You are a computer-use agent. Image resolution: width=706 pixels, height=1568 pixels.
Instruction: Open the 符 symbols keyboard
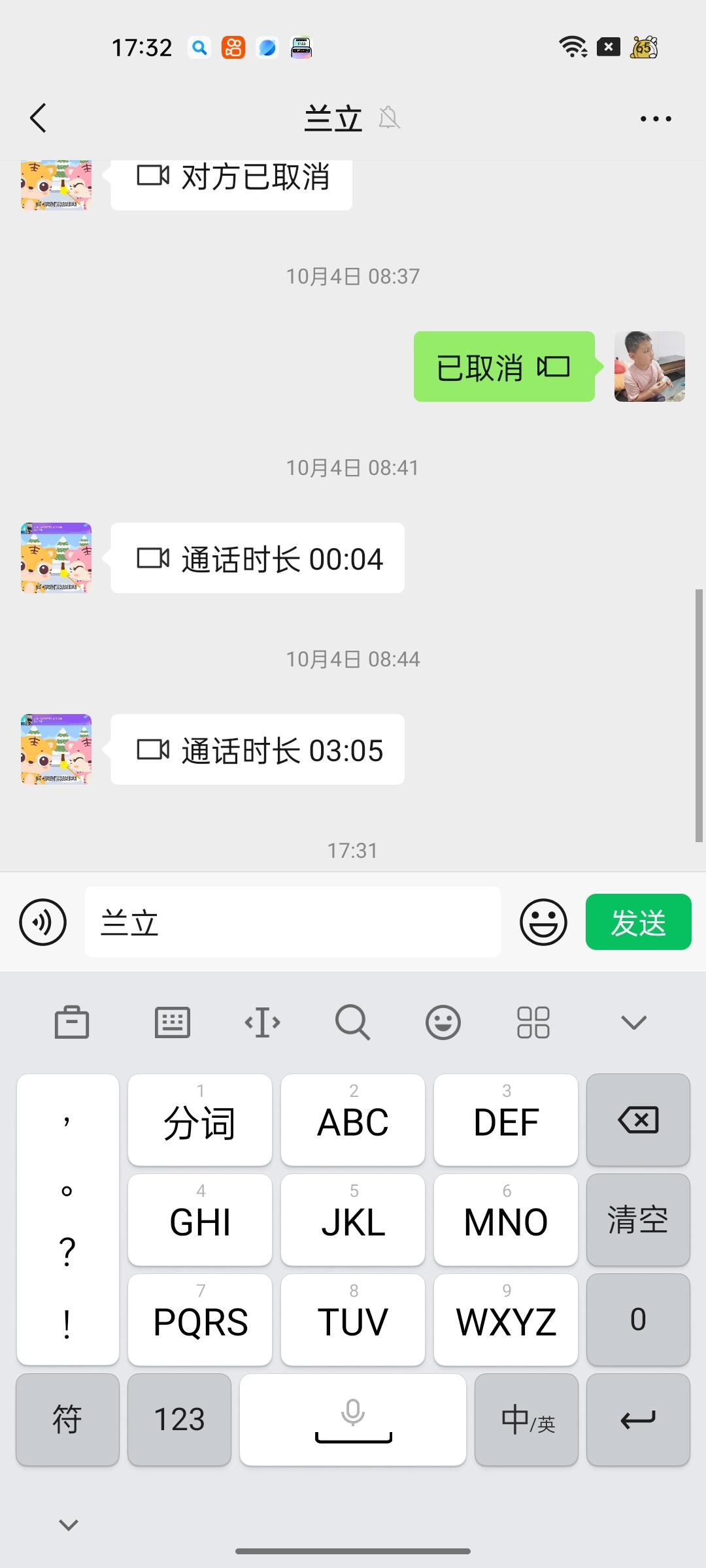click(x=67, y=1419)
